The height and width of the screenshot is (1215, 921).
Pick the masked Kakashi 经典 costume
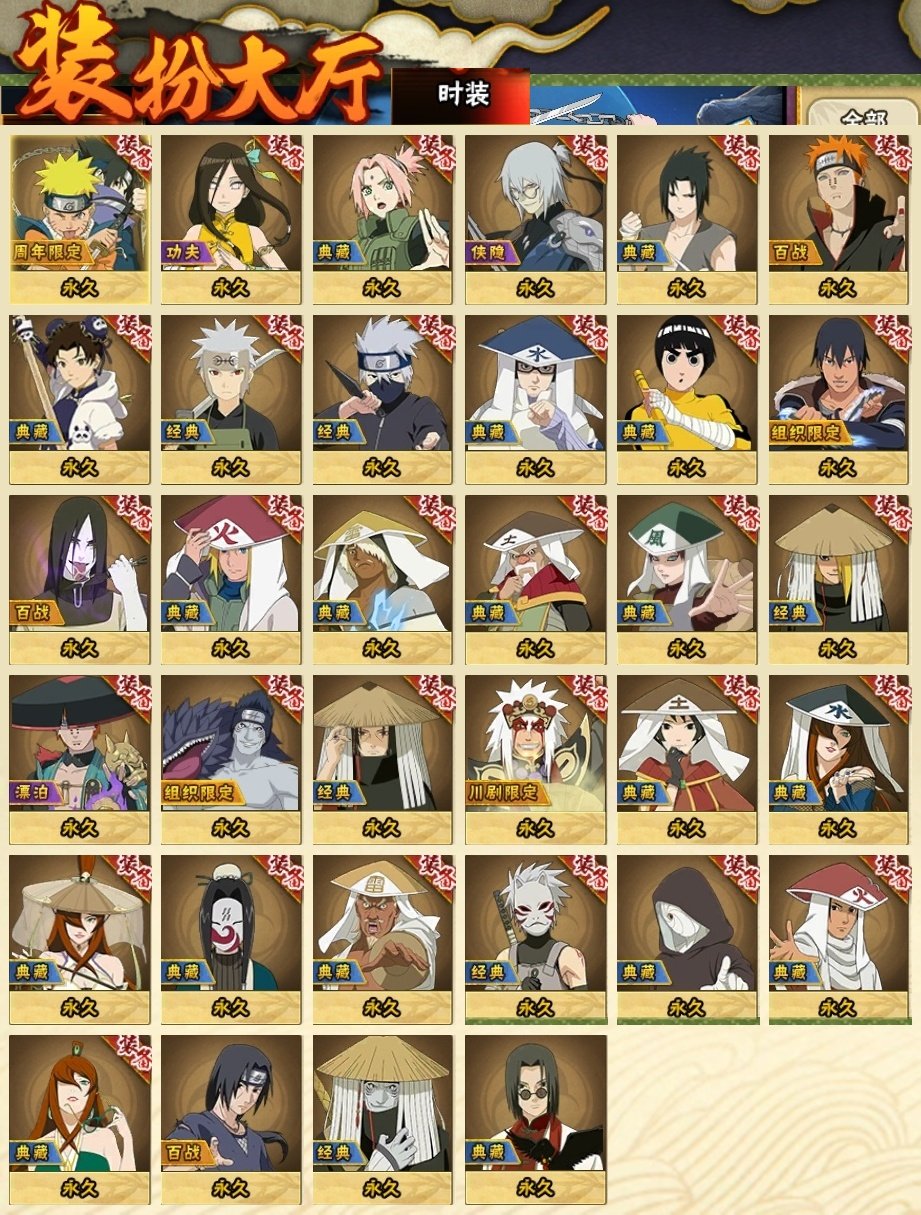(x=383, y=384)
